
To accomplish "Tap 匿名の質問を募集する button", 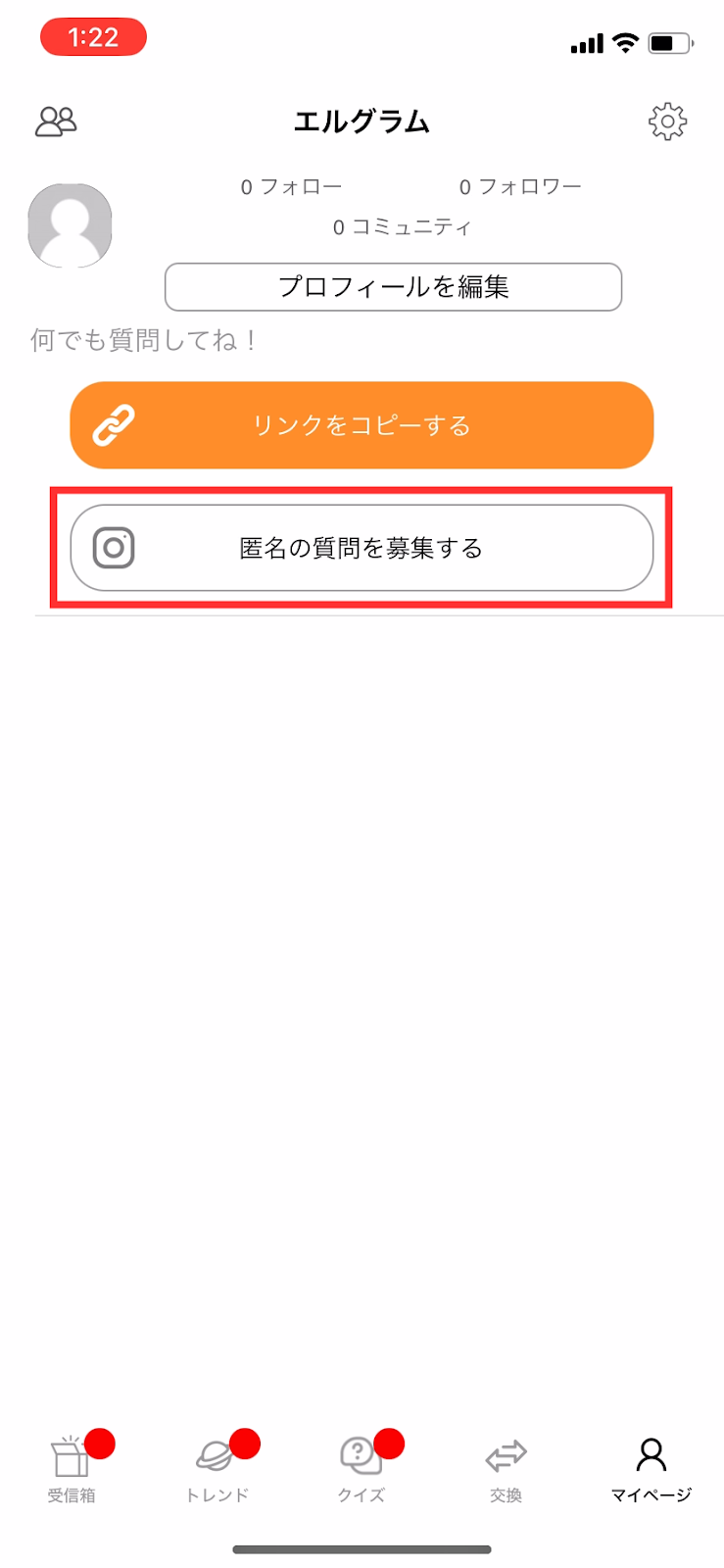I will tap(362, 548).
